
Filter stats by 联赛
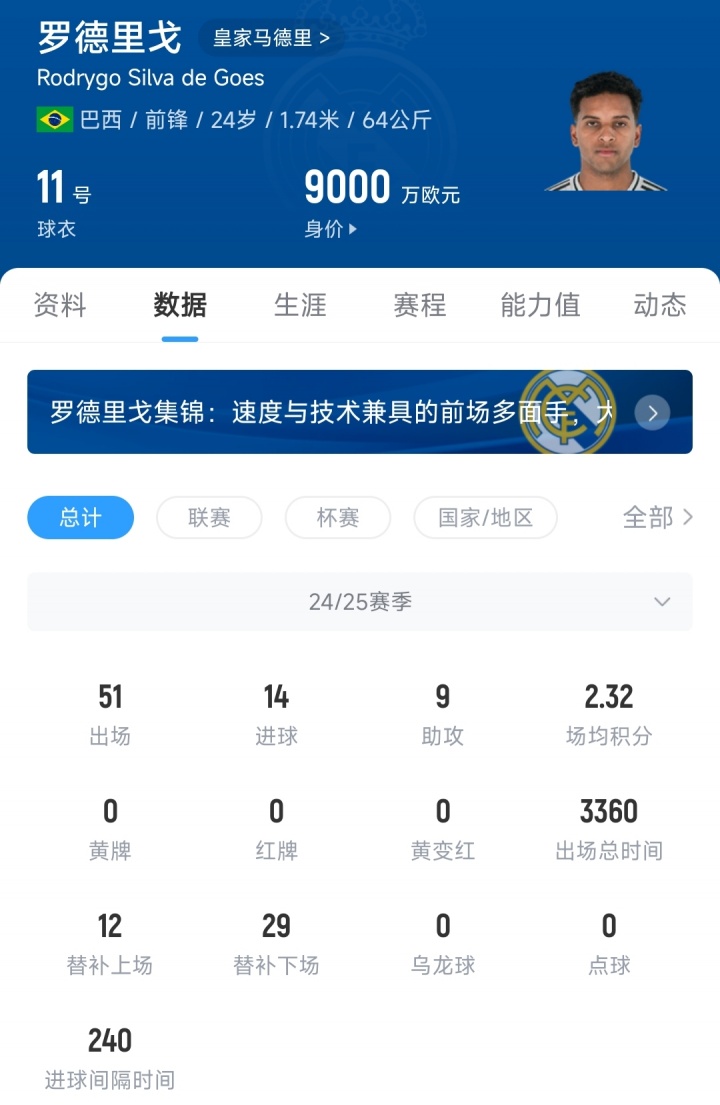(209, 518)
